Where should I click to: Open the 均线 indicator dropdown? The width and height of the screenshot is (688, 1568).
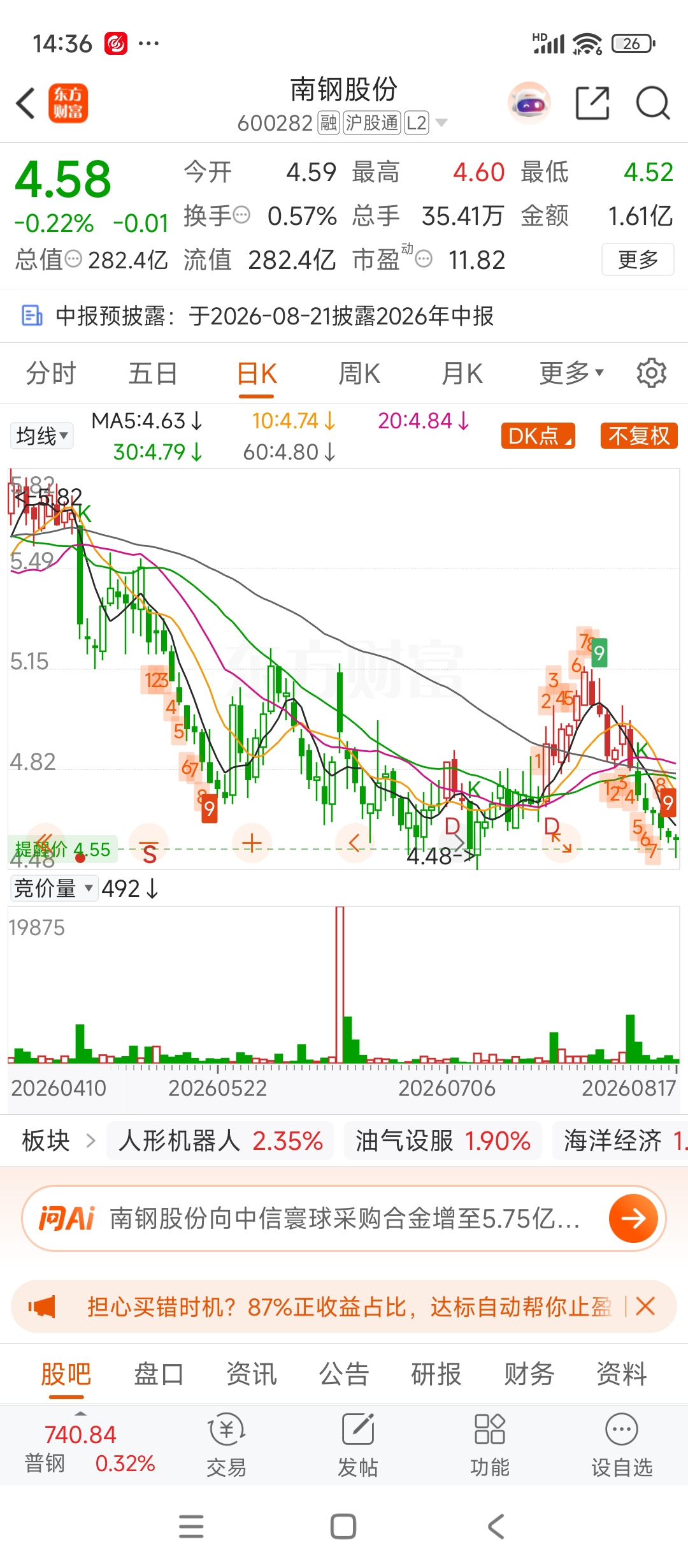[x=42, y=436]
